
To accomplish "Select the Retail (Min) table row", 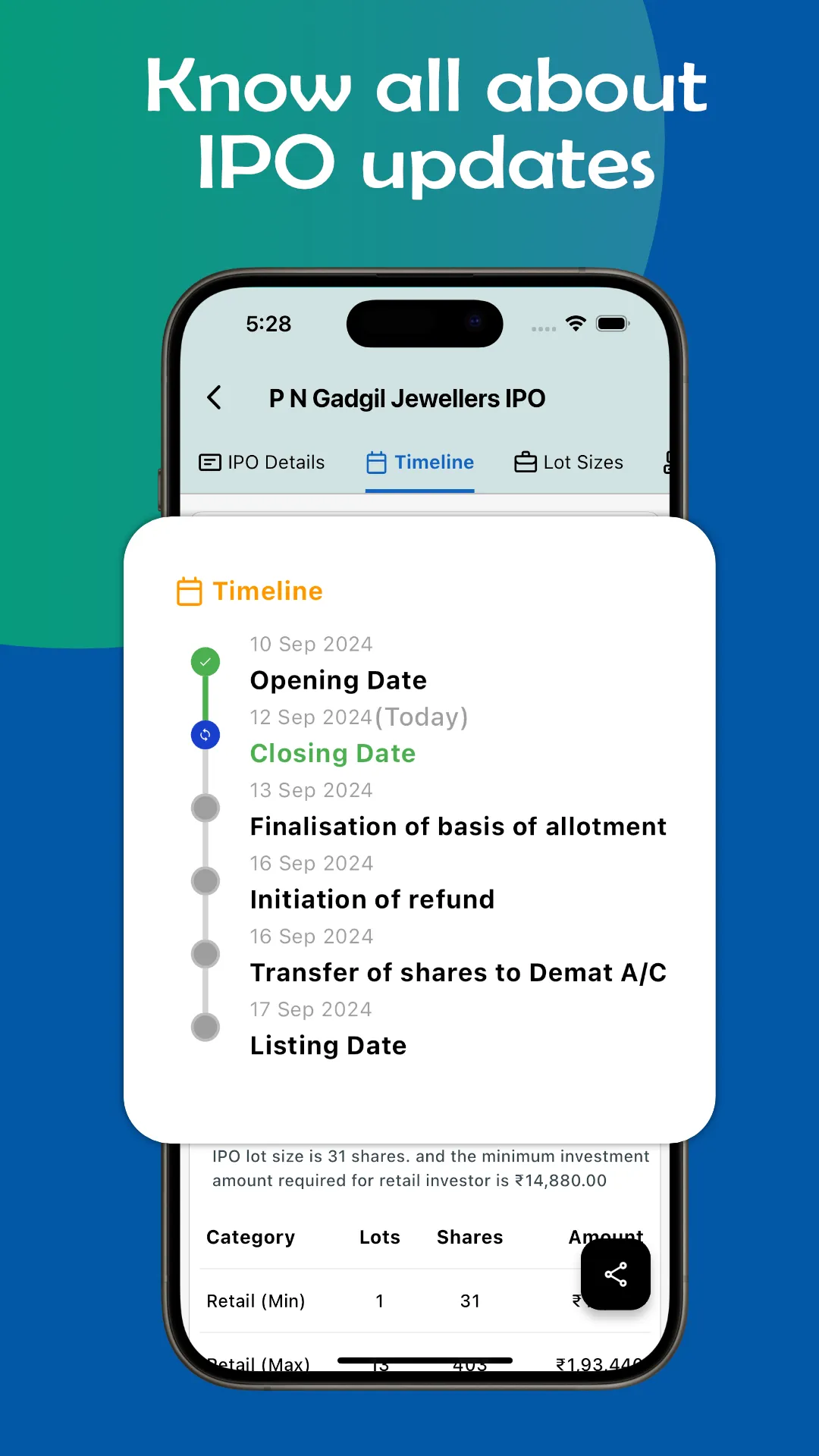I will click(x=341, y=1300).
